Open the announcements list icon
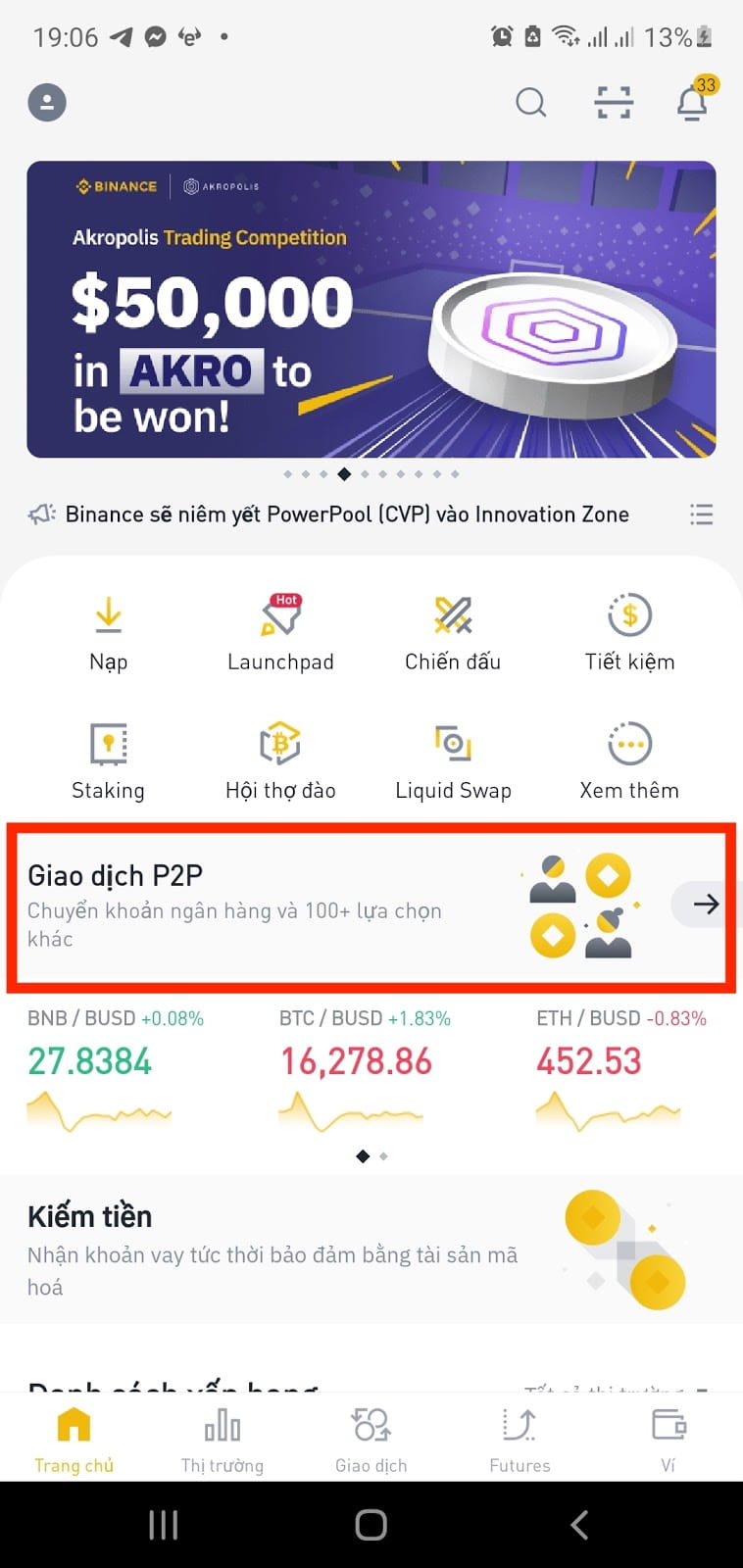Viewport: 743px width, 1568px height. click(x=701, y=514)
